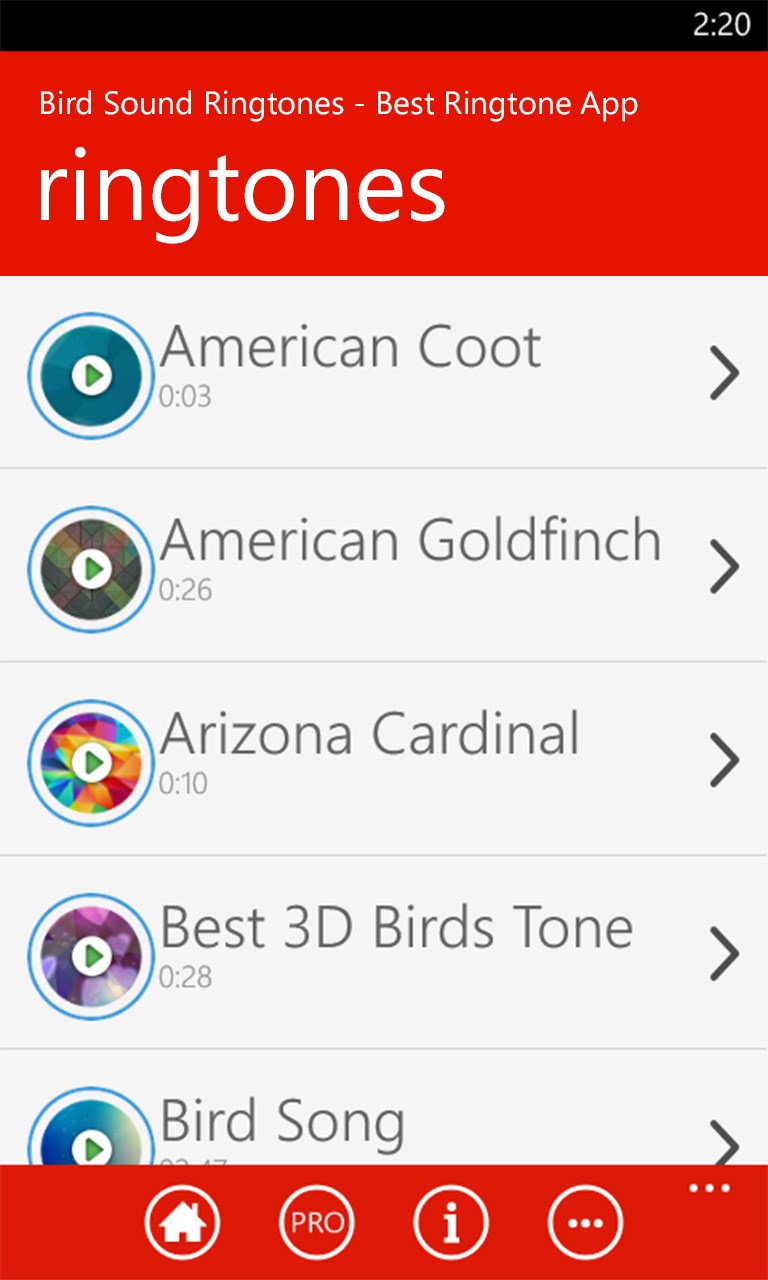Play the Best 3D Birds Tone preview
This screenshot has width=768, height=1280.
[x=91, y=956]
